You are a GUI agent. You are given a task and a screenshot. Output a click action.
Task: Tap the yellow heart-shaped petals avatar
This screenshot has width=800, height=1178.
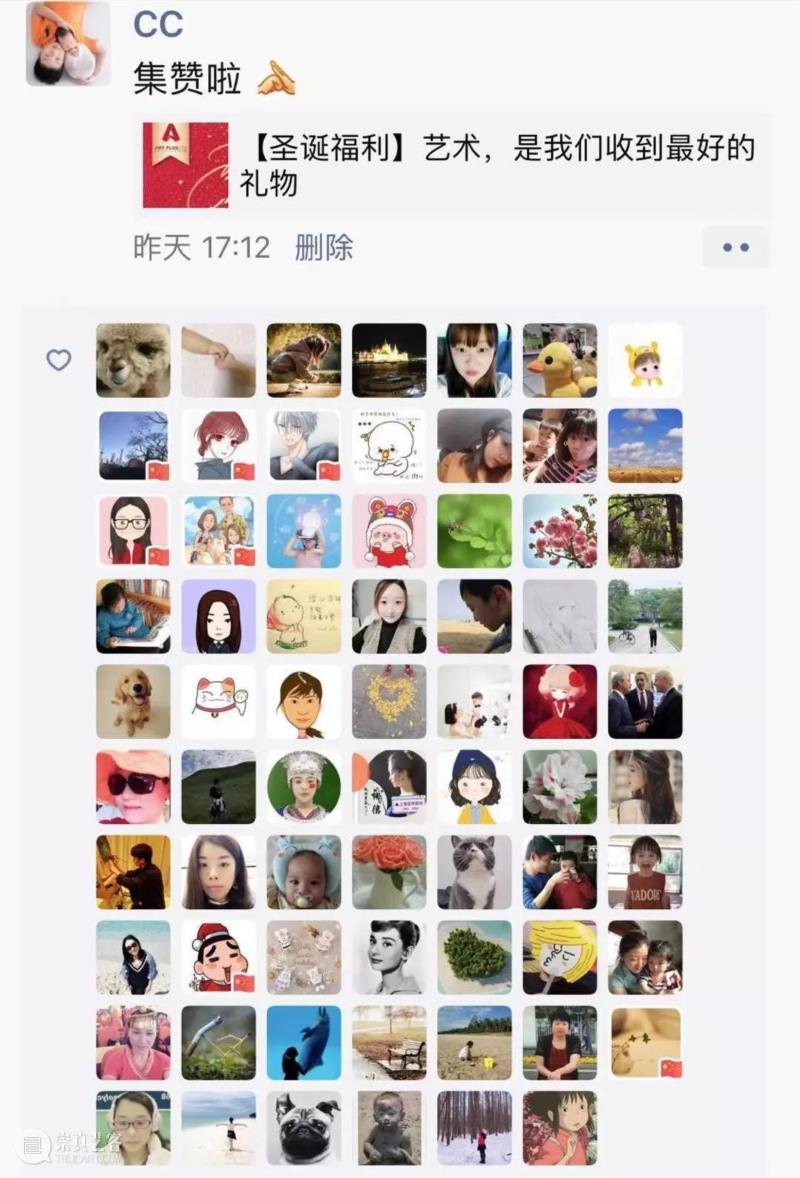(x=389, y=701)
